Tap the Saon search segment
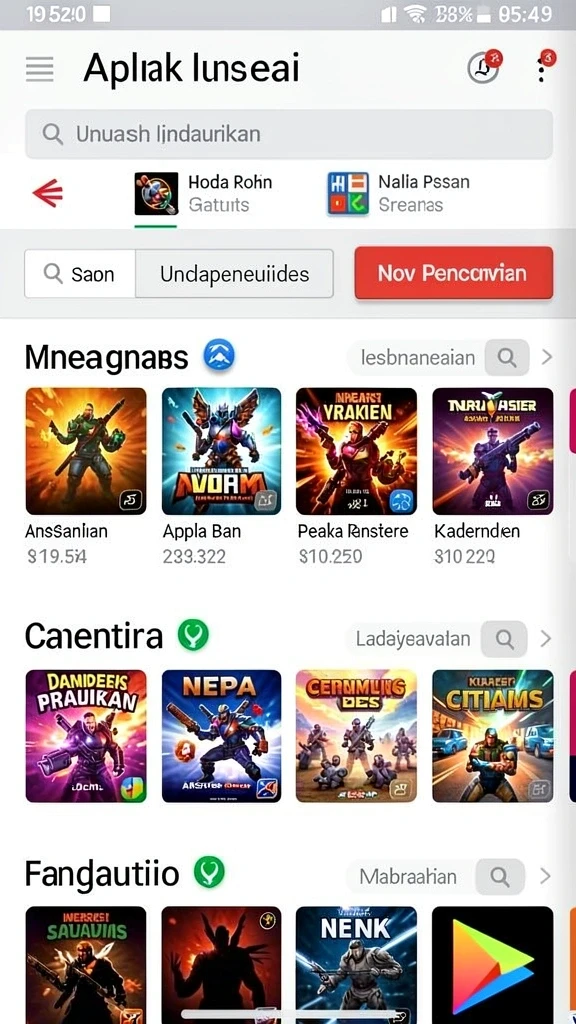 coord(80,274)
